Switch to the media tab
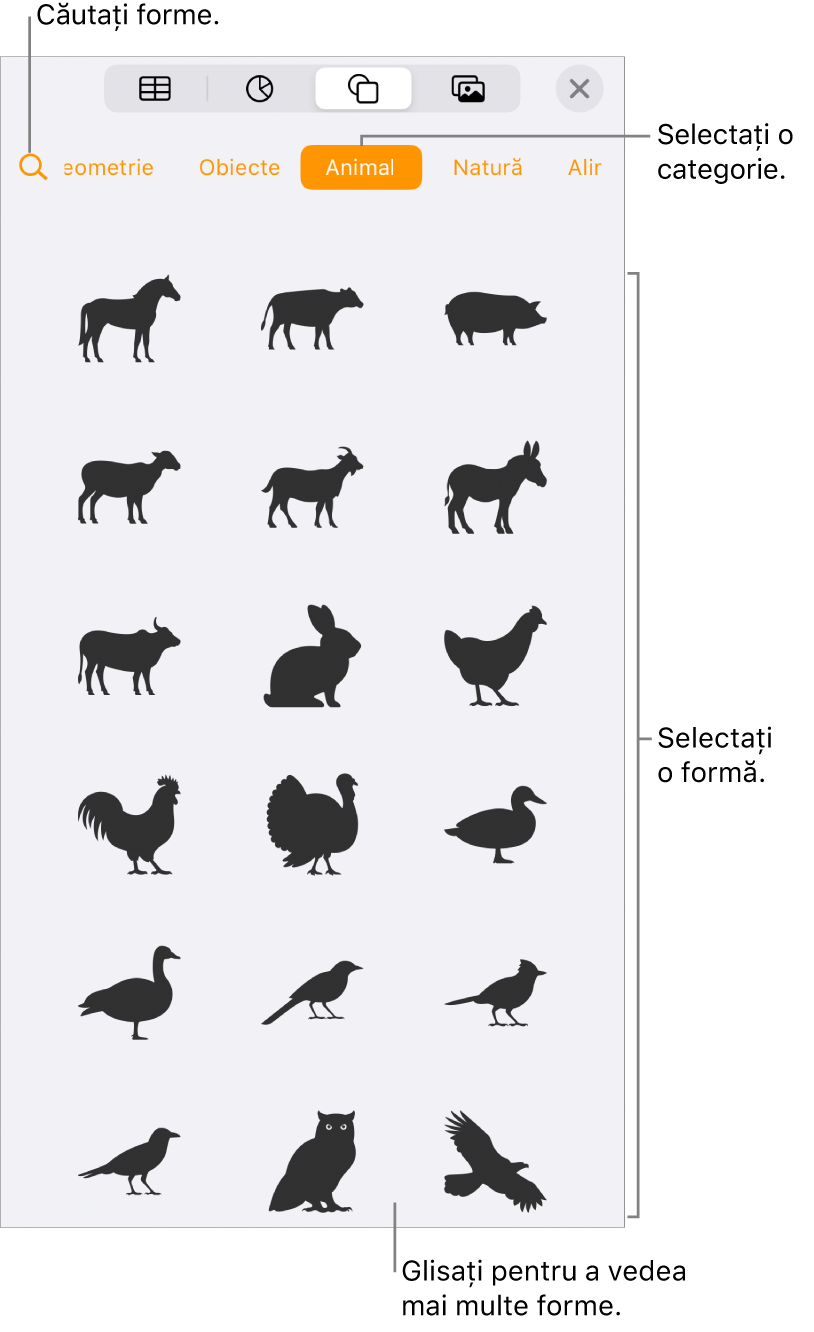The image size is (814, 1332). [467, 89]
